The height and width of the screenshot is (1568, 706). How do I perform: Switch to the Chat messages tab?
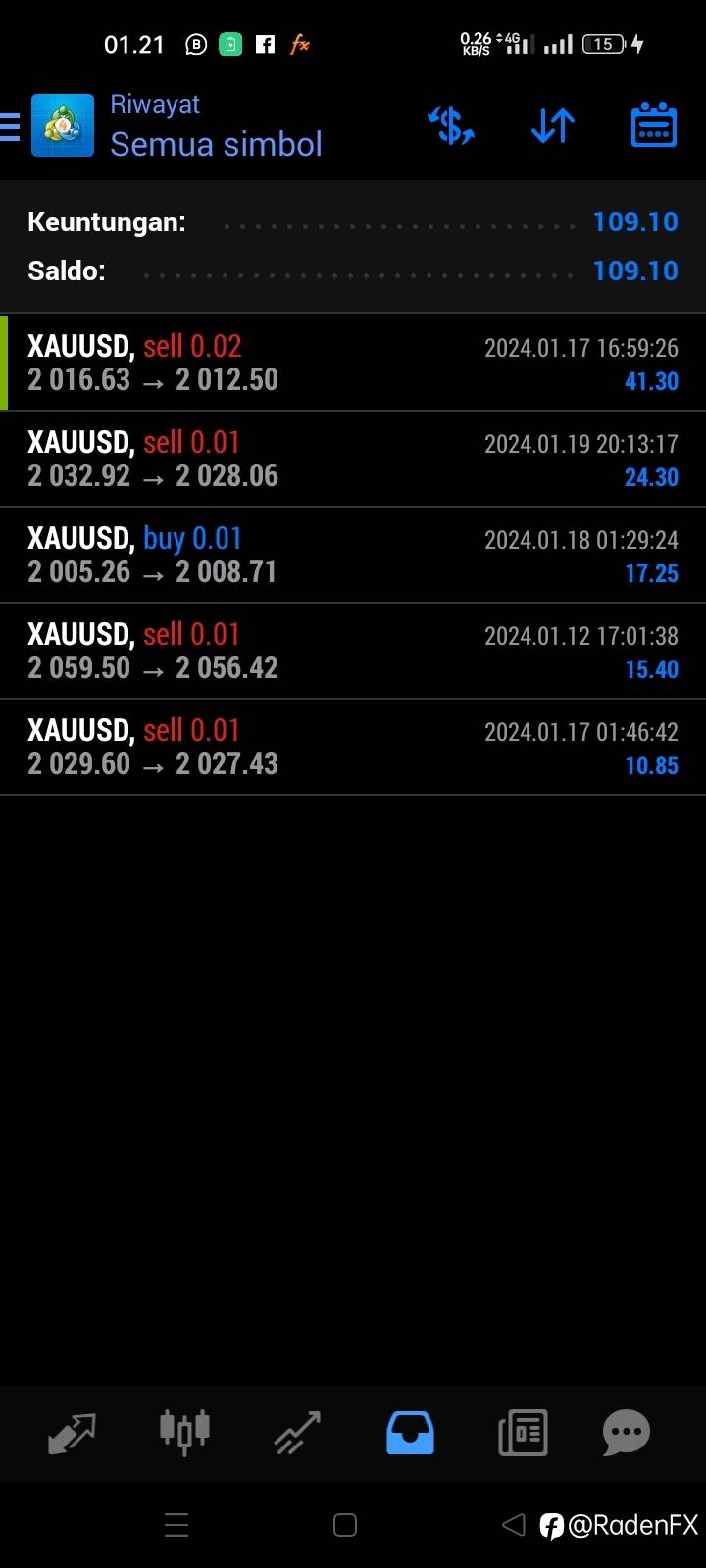pyautogui.click(x=626, y=1433)
